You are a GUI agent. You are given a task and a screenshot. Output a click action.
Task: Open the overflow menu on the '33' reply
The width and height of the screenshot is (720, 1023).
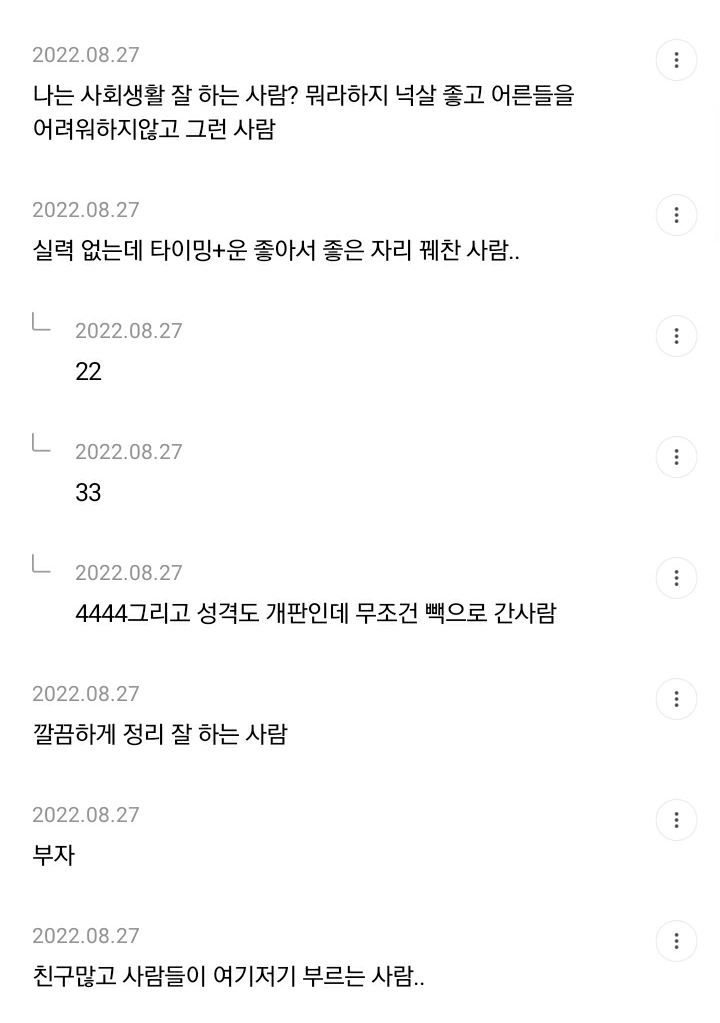[x=676, y=457]
